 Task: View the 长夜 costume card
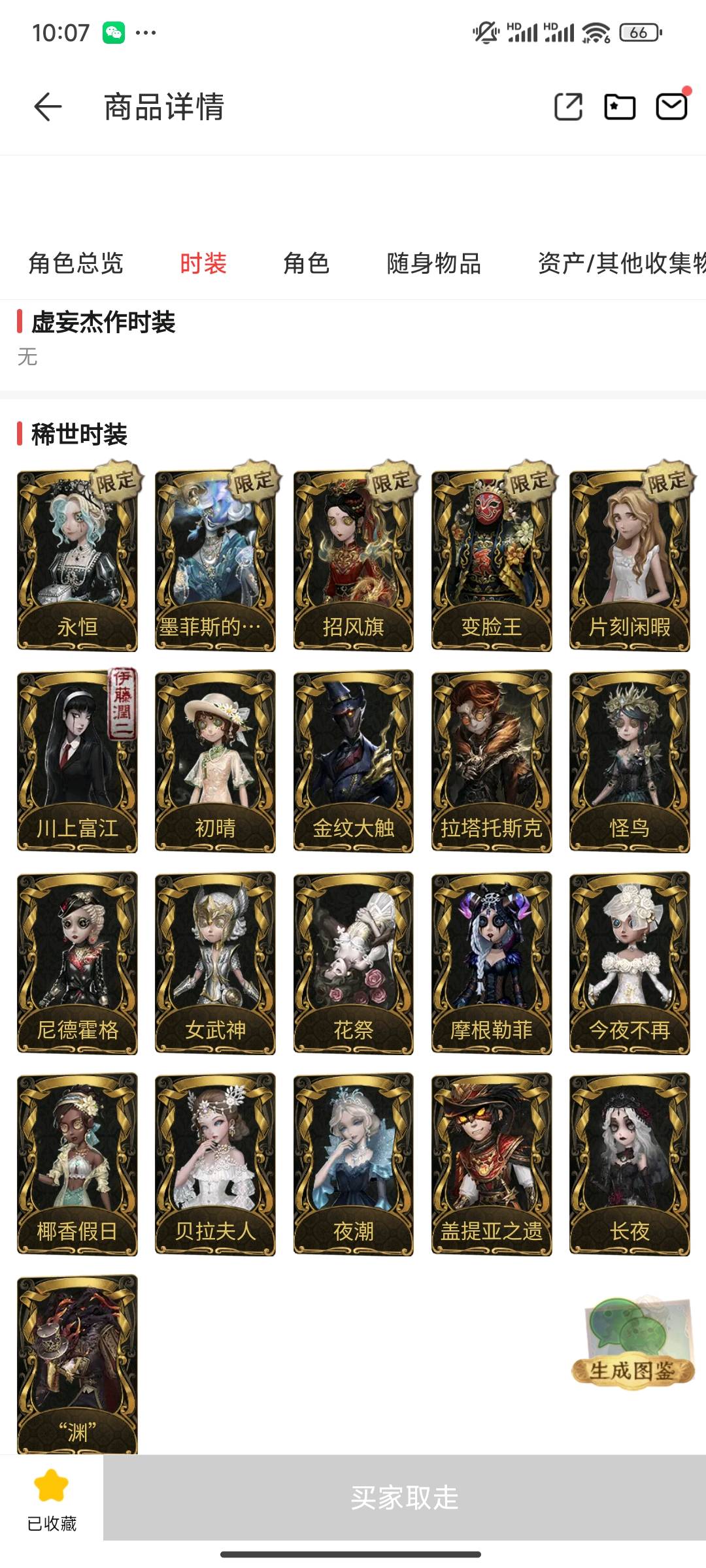(x=630, y=1164)
